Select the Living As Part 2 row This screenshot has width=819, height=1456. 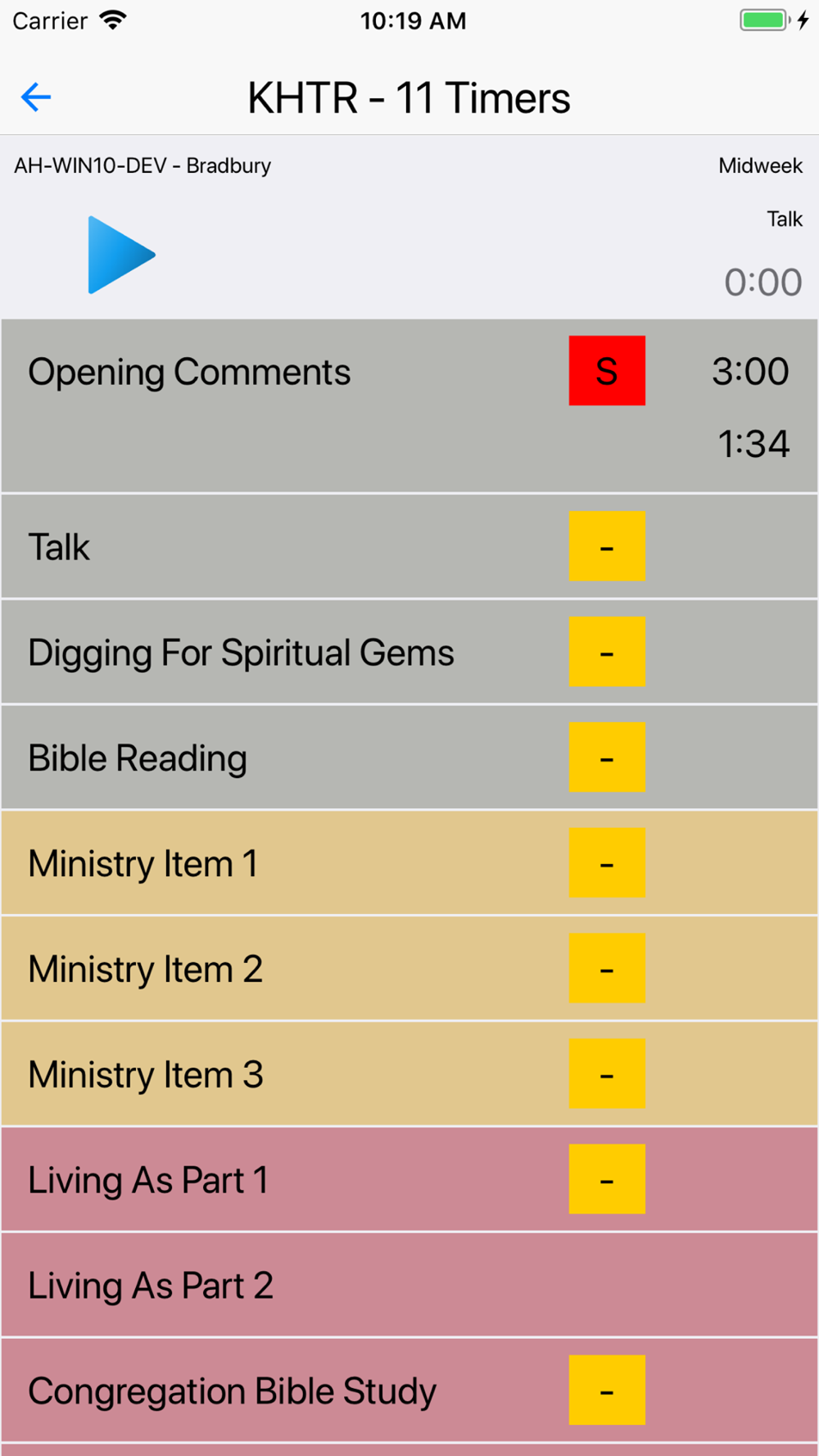pyautogui.click(x=409, y=1285)
